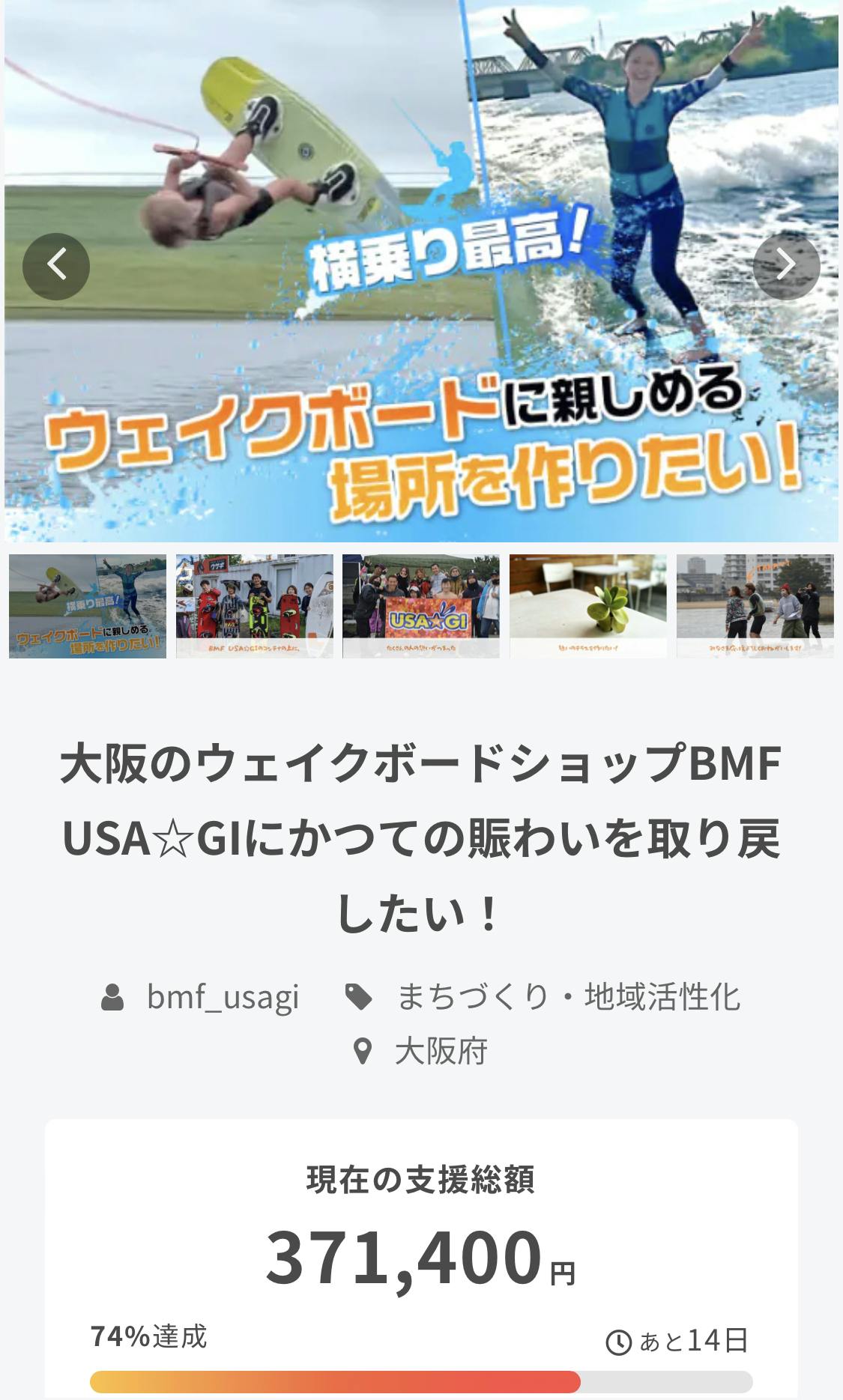
Task: Go to the previous carousel image
Action: [56, 267]
